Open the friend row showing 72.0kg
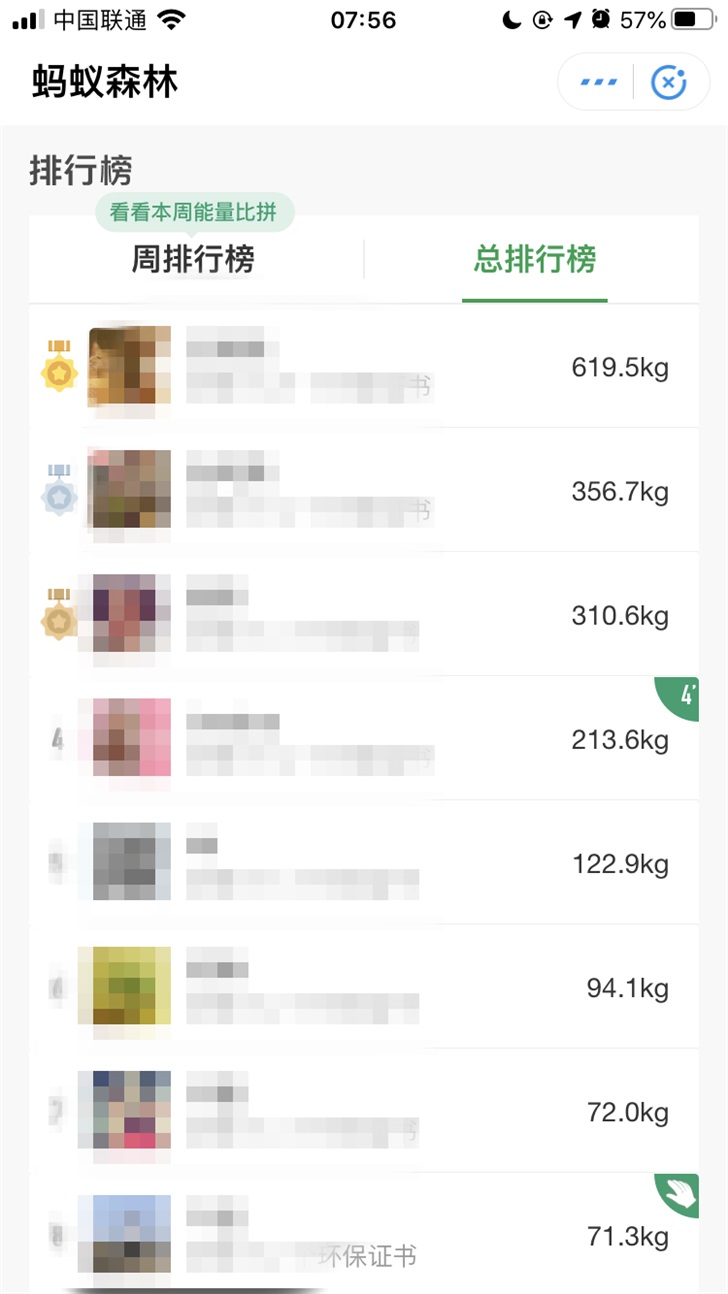Image resolution: width=728 pixels, height=1294 pixels. pos(364,1111)
